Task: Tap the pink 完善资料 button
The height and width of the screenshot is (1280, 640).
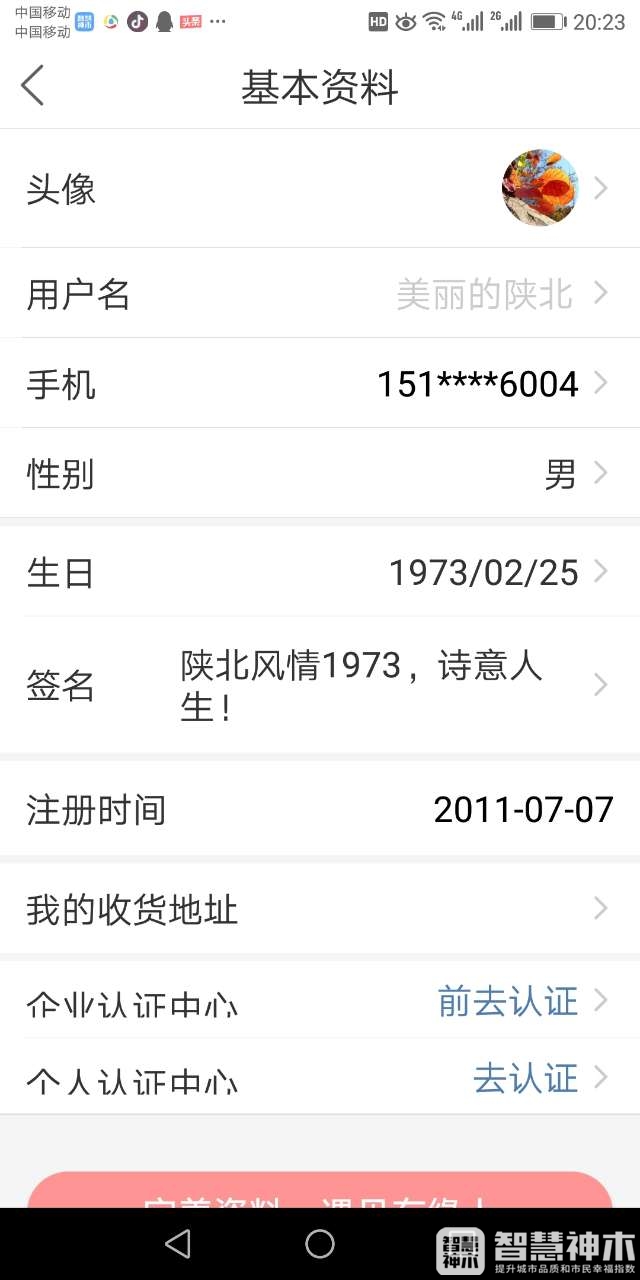Action: point(320,1192)
